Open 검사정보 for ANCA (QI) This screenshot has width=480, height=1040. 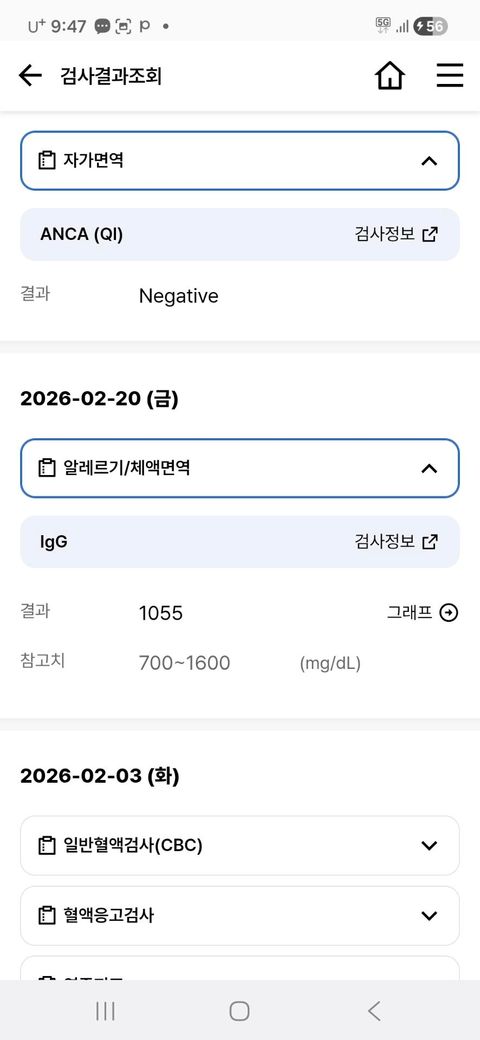pyautogui.click(x=396, y=234)
